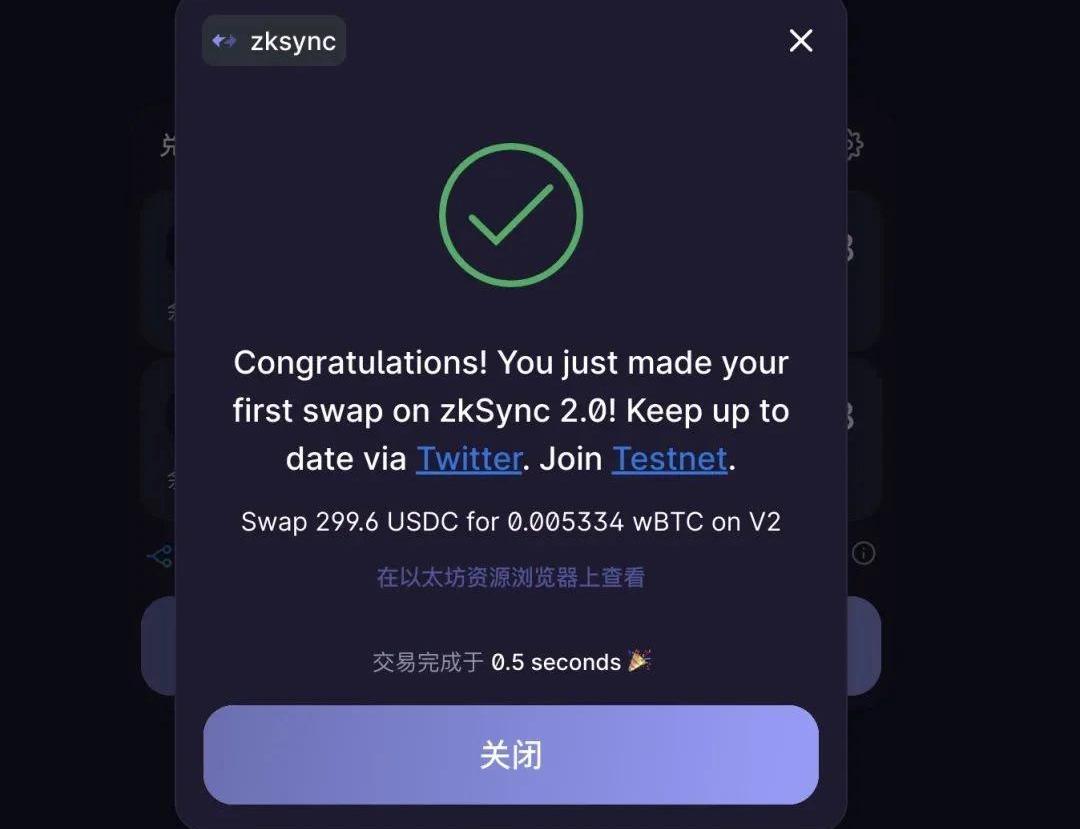The height and width of the screenshot is (829, 1080).
Task: View transaction on 以太坊资源浏览器
Action: pyautogui.click(x=510, y=578)
